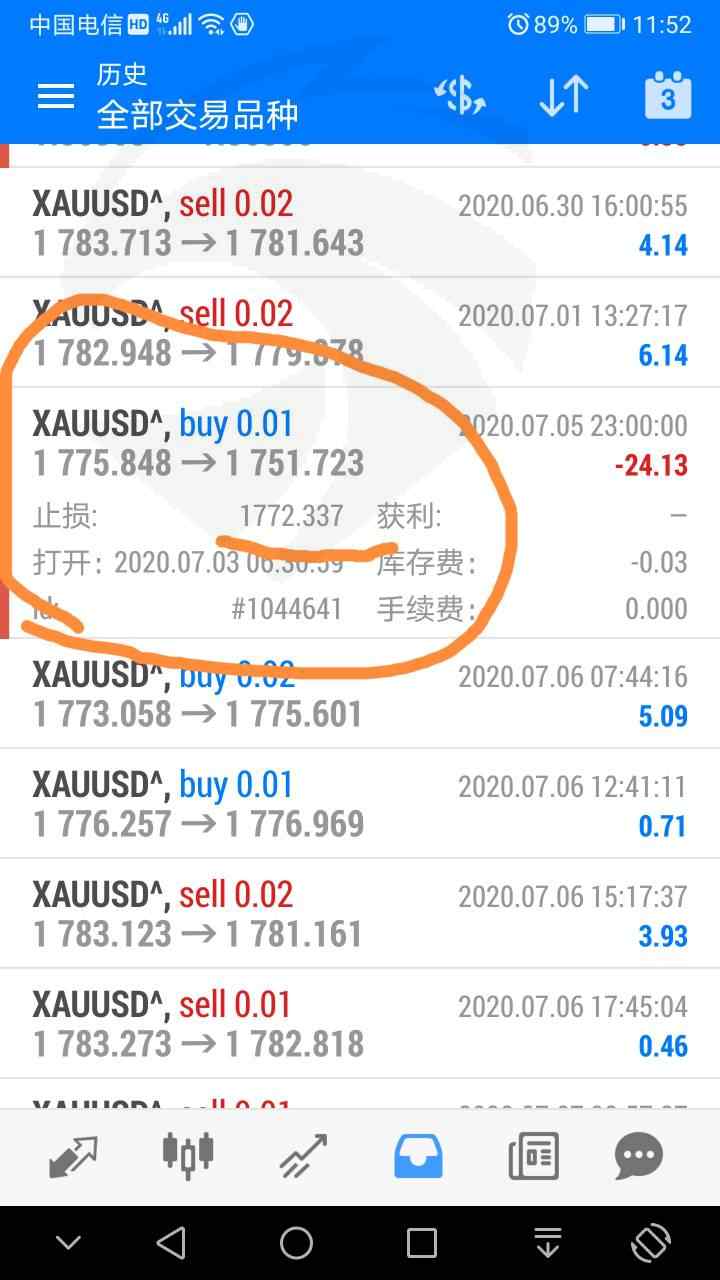Collapse the expanded buy 0.01 trade with -24.13
The height and width of the screenshot is (1280, 720).
tap(360, 513)
